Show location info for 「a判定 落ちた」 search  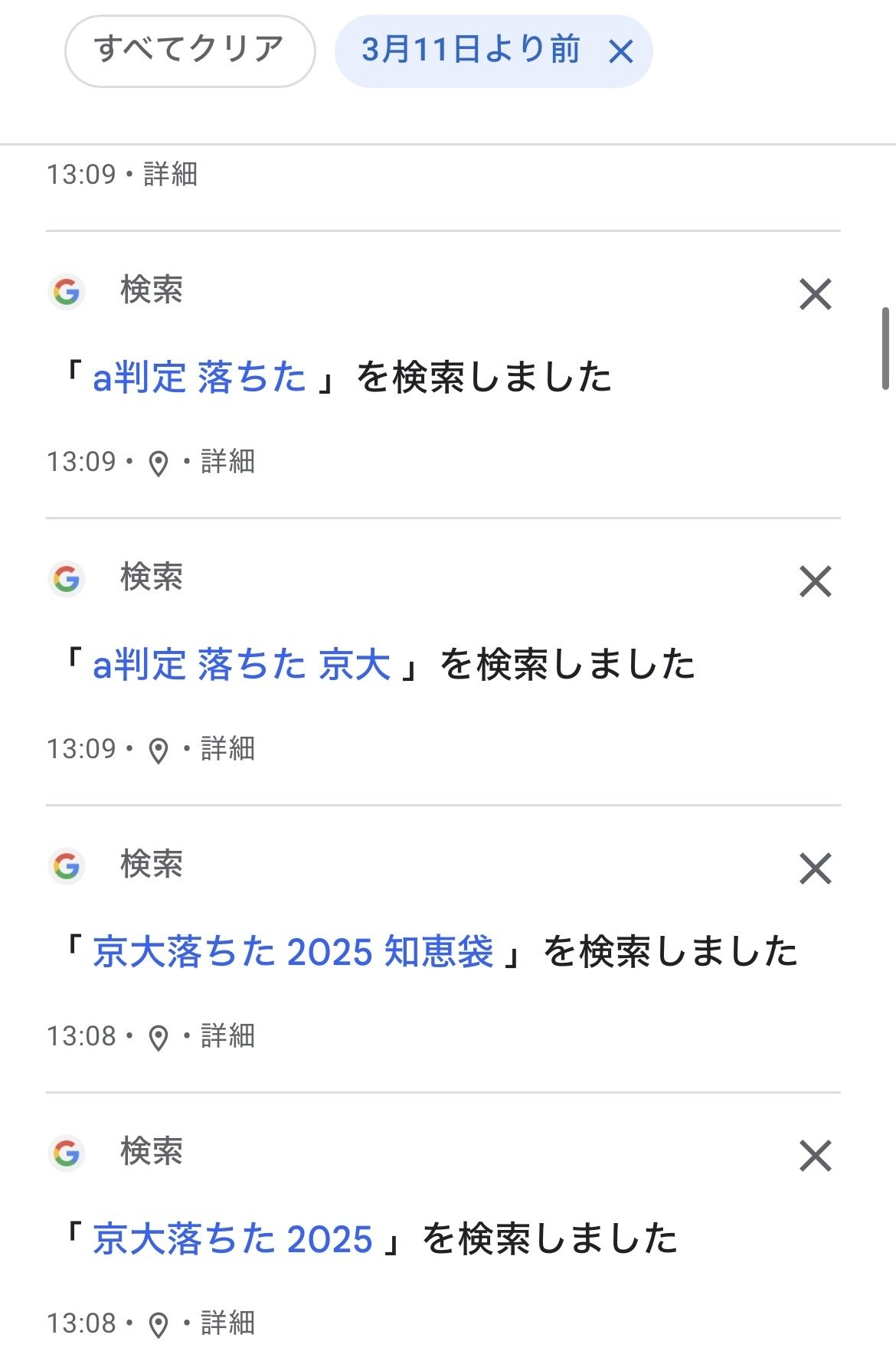click(158, 463)
